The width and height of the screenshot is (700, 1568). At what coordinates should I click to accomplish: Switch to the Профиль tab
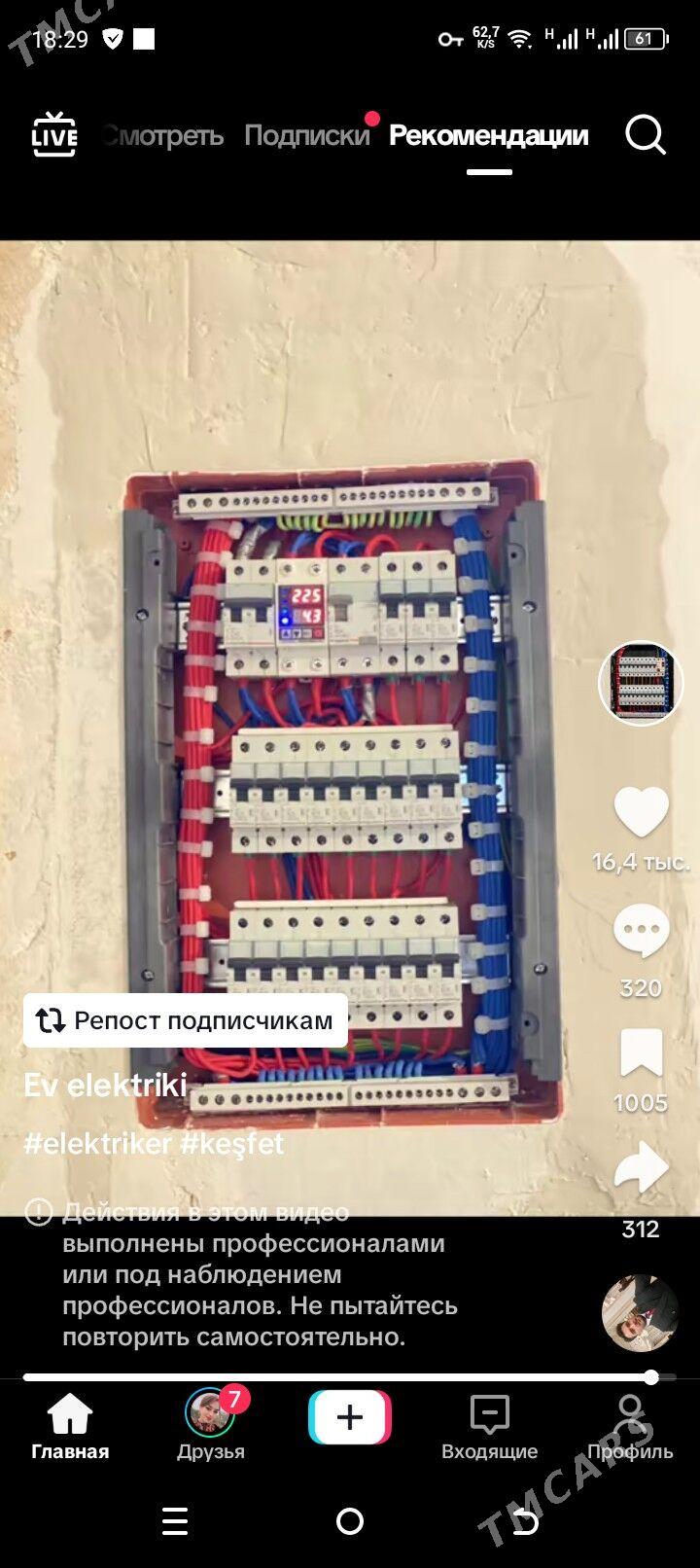629,1427
